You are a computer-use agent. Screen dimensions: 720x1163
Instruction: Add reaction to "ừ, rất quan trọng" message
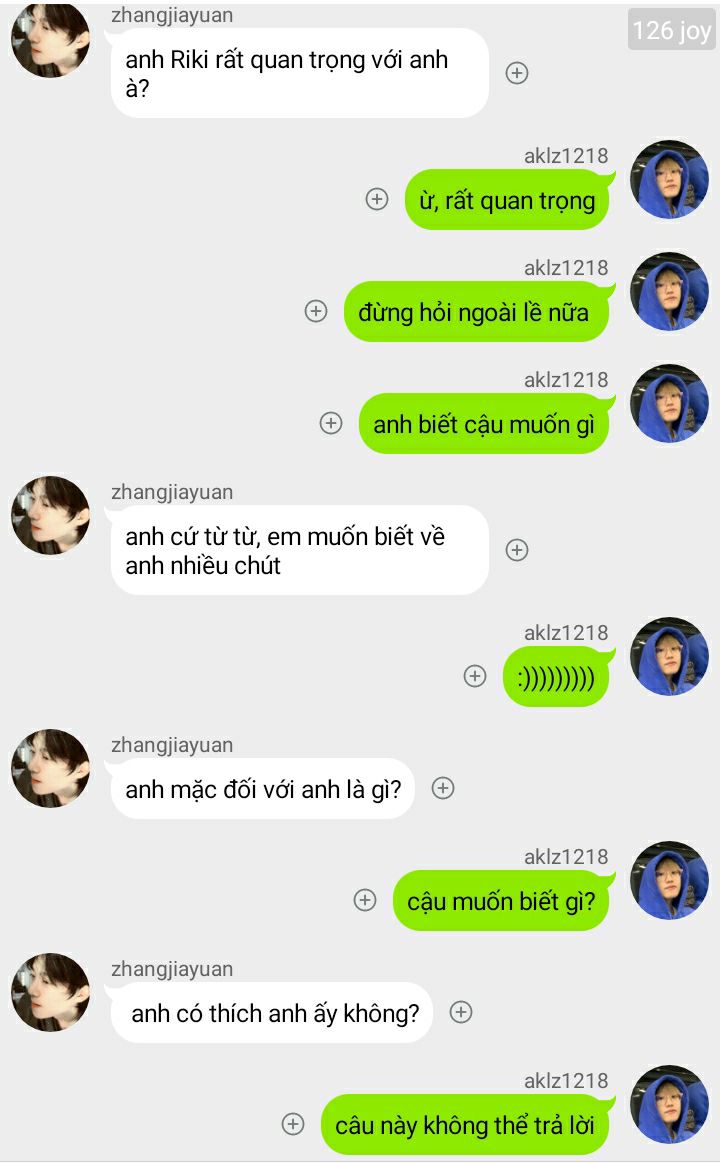pos(377,199)
